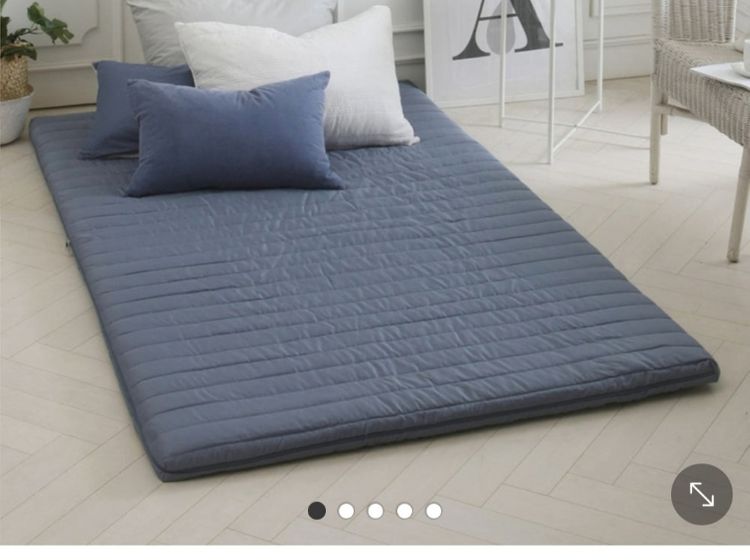
Task: Jump to the fifth carousel image dot
Action: pyautogui.click(x=433, y=511)
